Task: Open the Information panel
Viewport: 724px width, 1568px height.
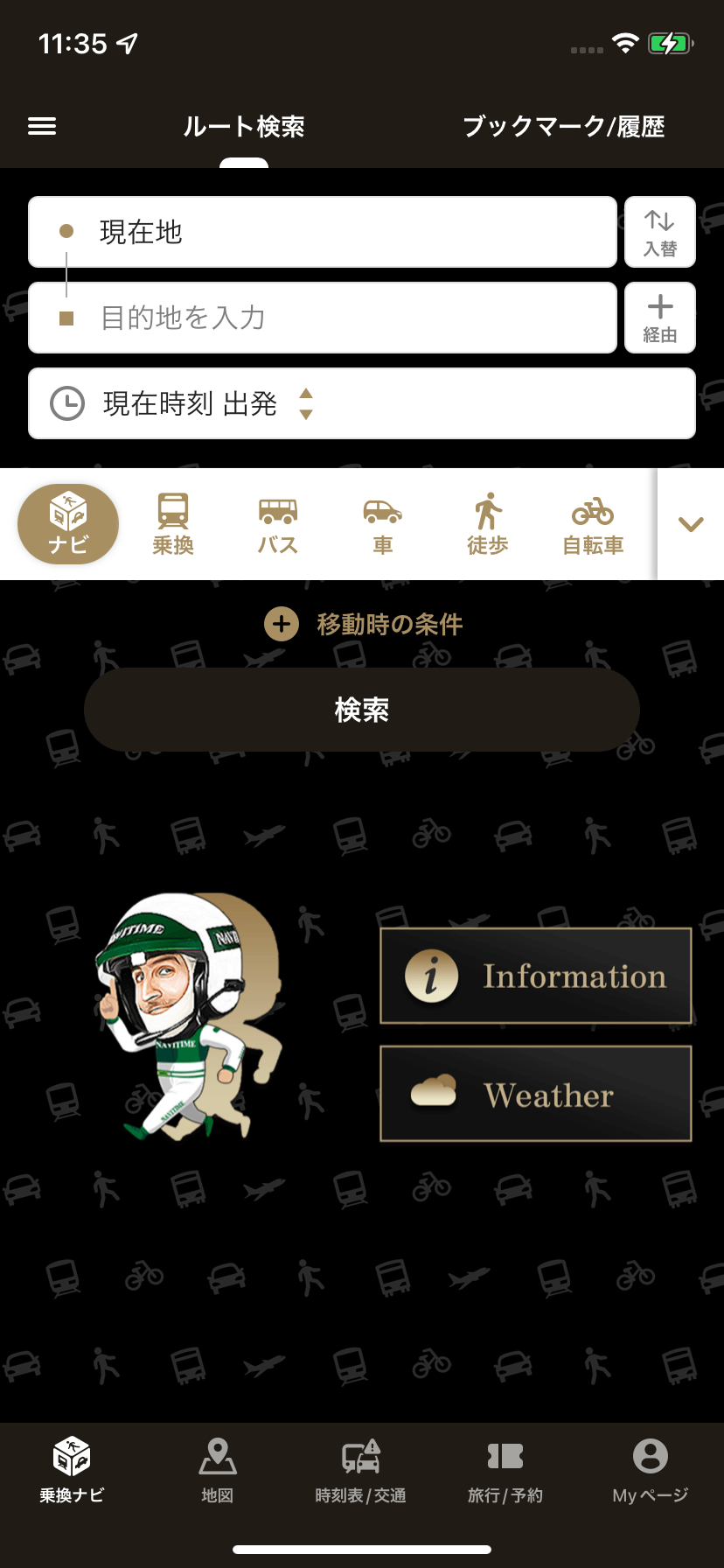Action: 535,976
